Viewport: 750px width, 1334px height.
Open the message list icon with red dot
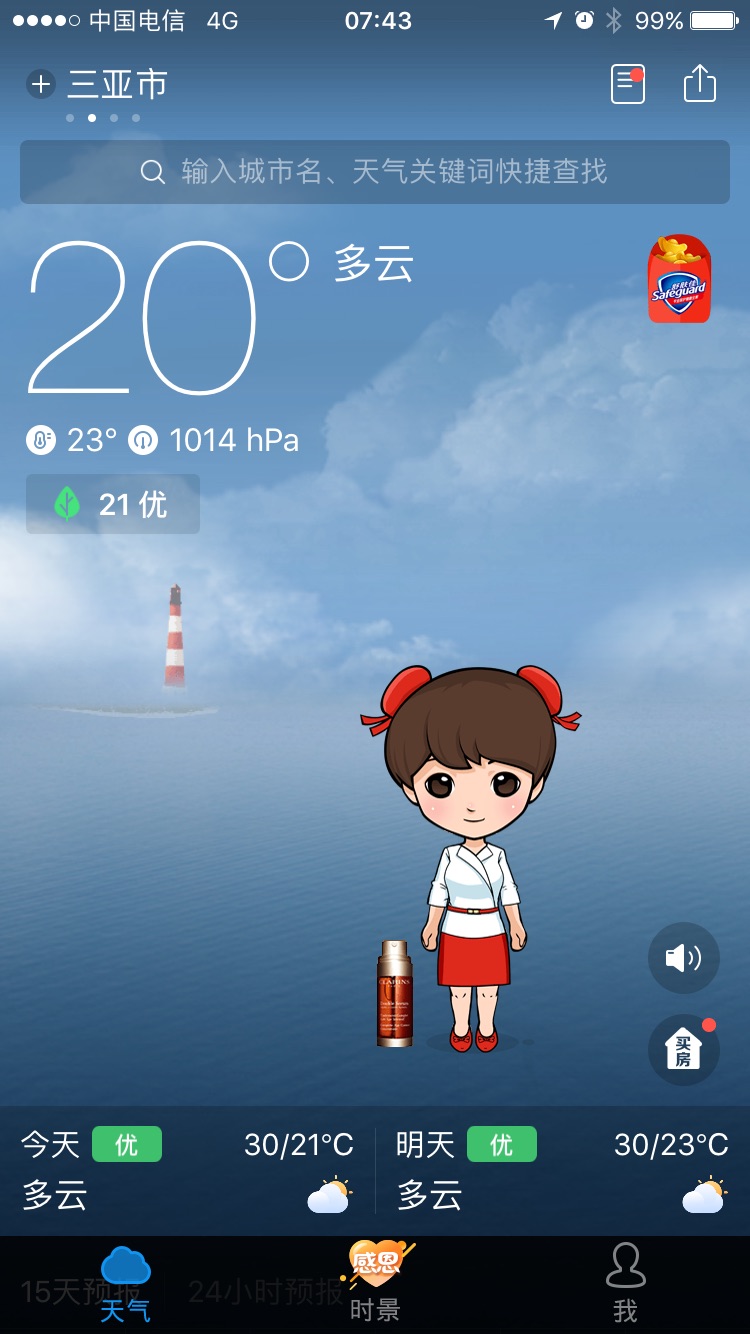click(x=627, y=84)
